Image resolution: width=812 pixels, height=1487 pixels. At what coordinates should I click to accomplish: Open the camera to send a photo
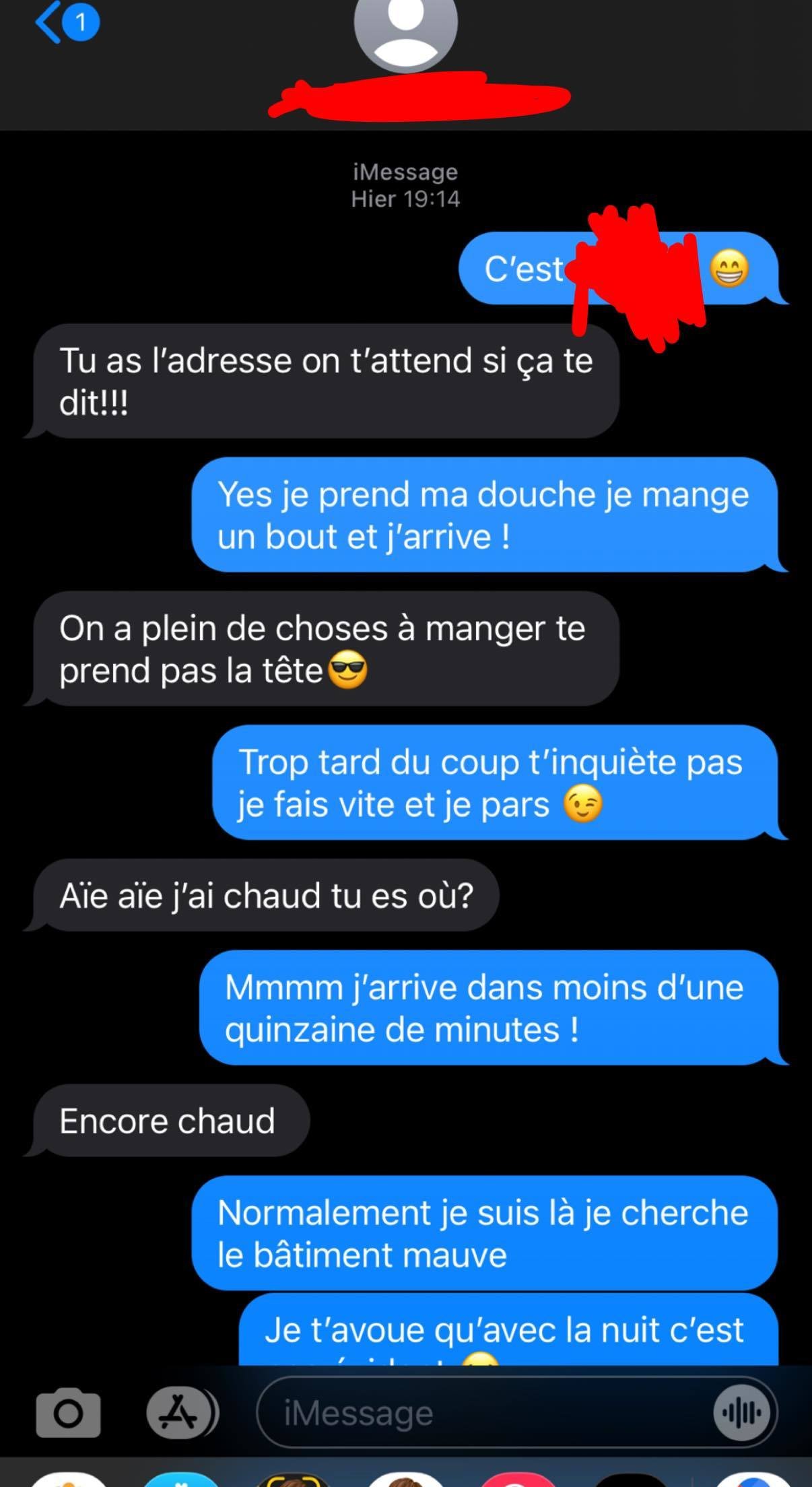click(68, 1412)
